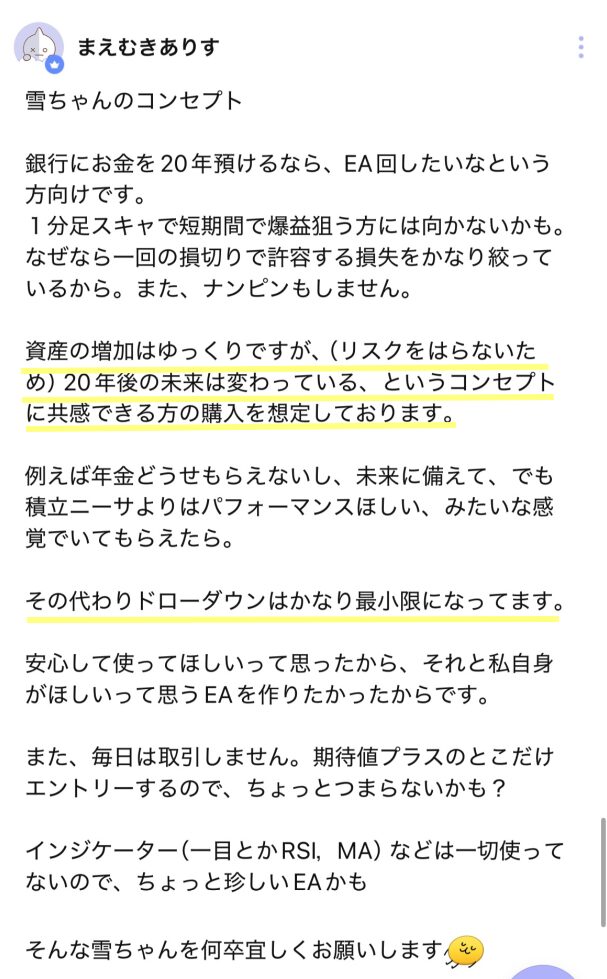Tap the purple floating button
Image resolution: width=607 pixels, height=979 pixels.
[x=543, y=970]
